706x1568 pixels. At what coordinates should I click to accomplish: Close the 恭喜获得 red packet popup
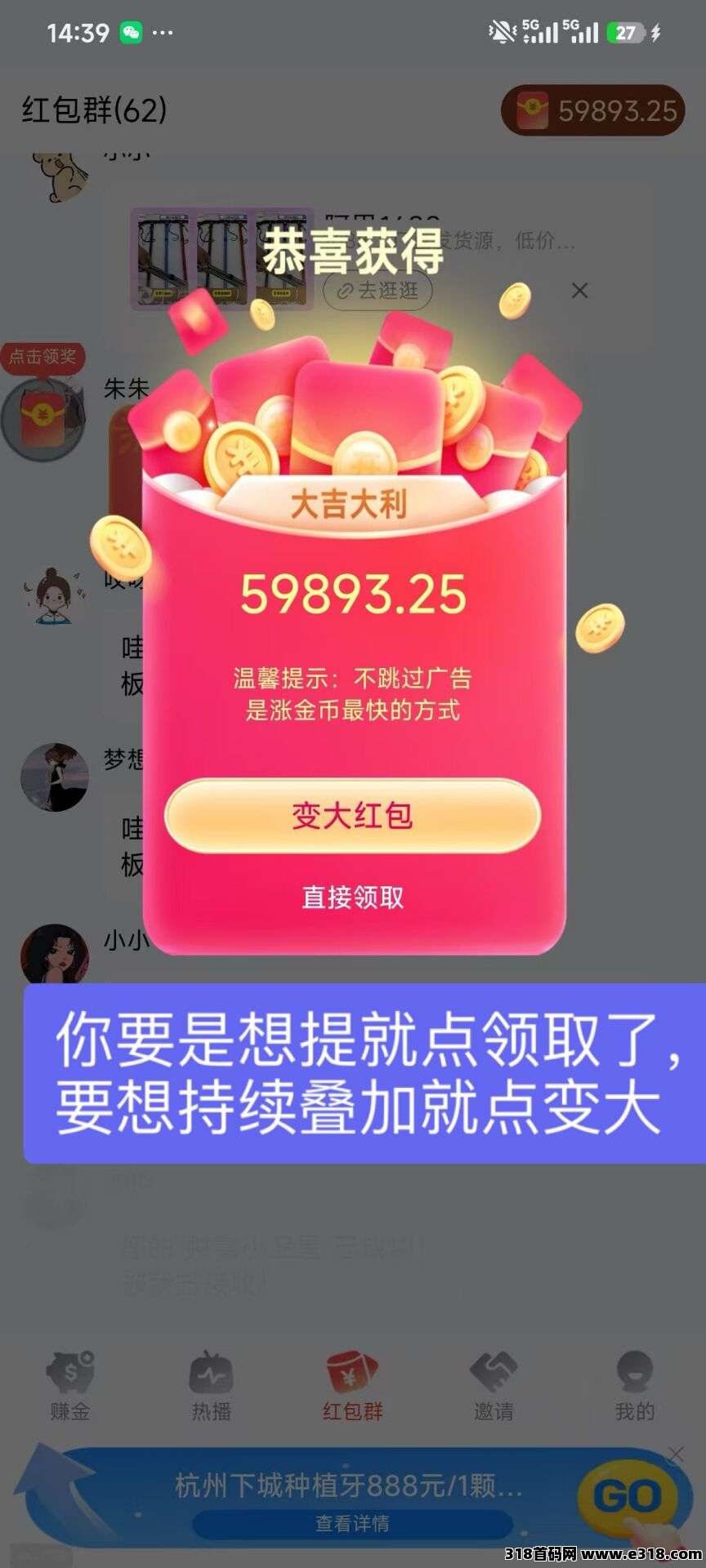579,291
